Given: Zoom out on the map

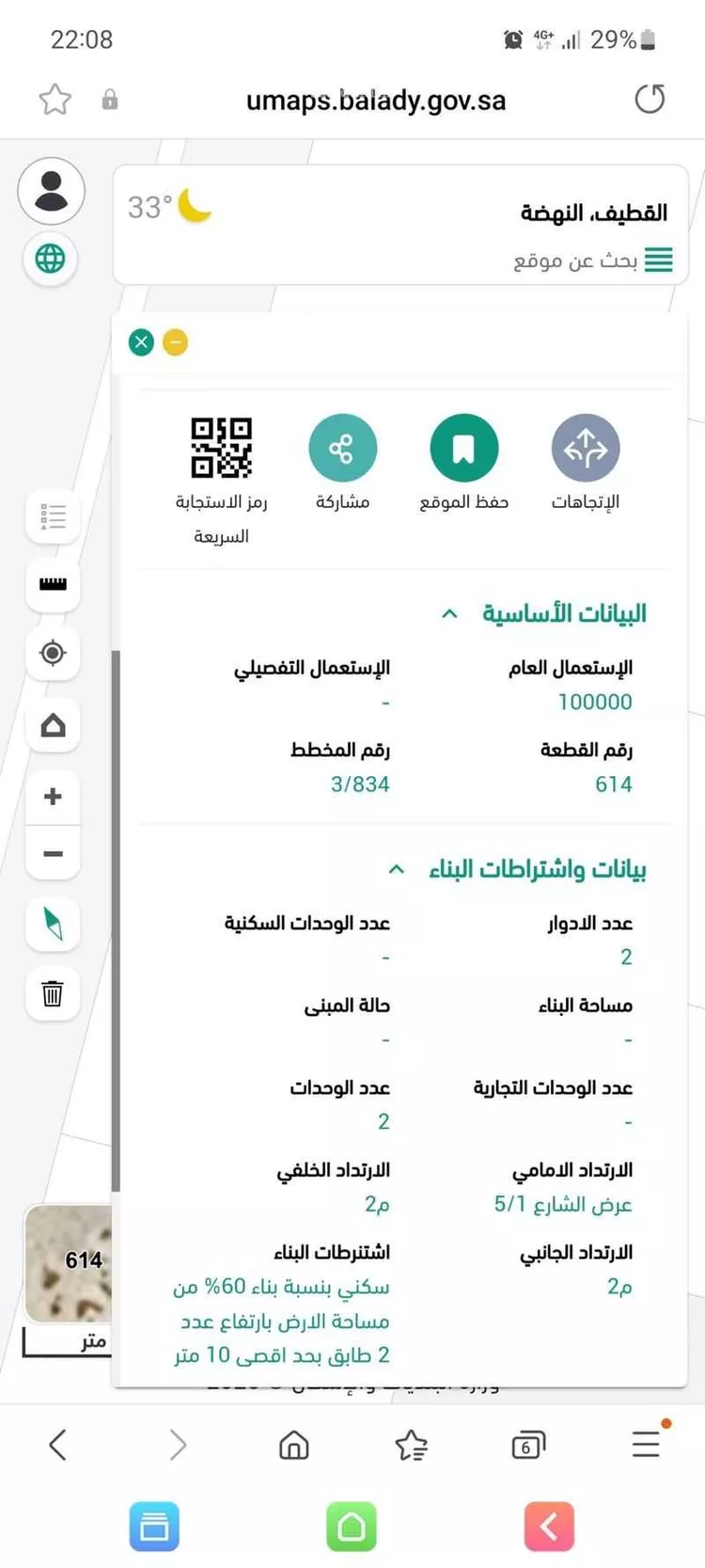Looking at the screenshot, I should point(53,854).
